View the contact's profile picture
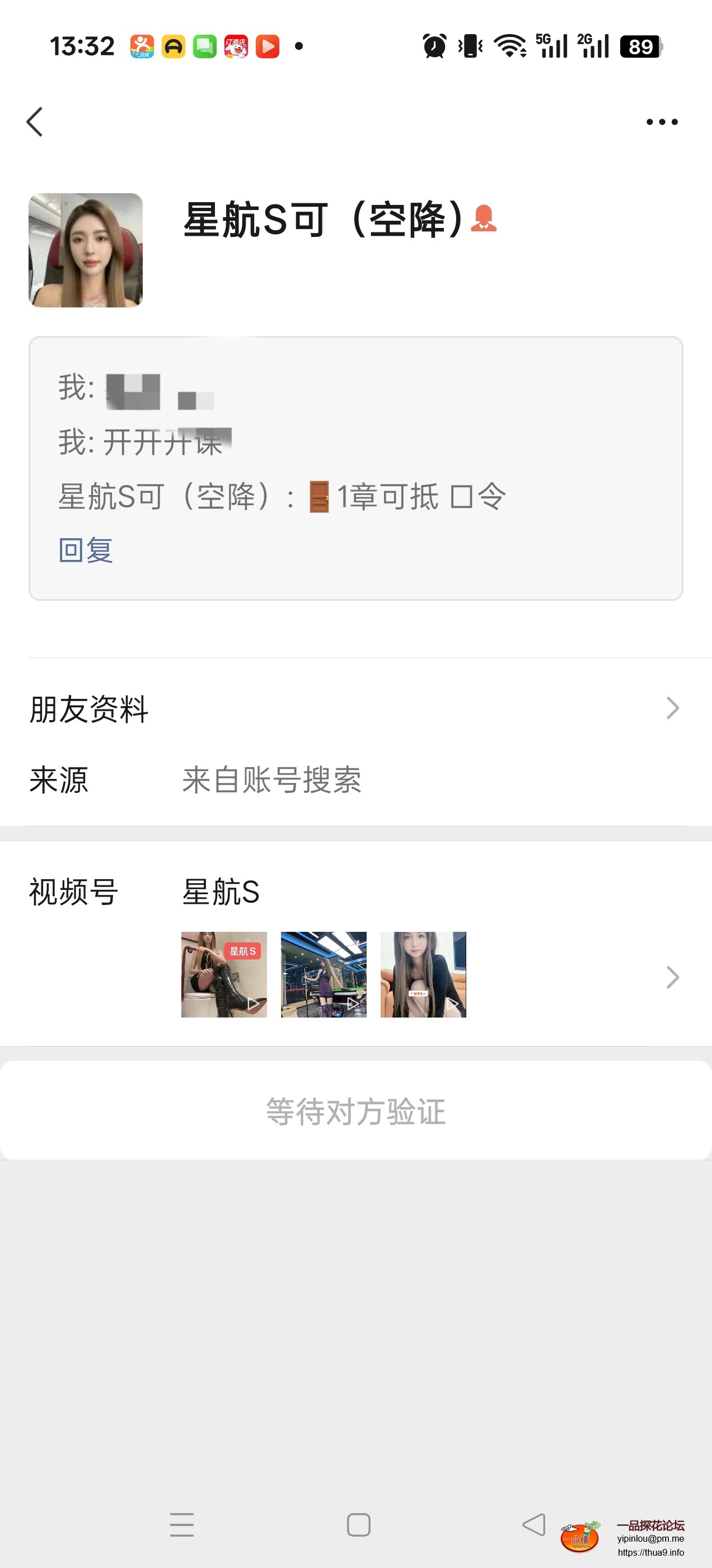 (86, 250)
